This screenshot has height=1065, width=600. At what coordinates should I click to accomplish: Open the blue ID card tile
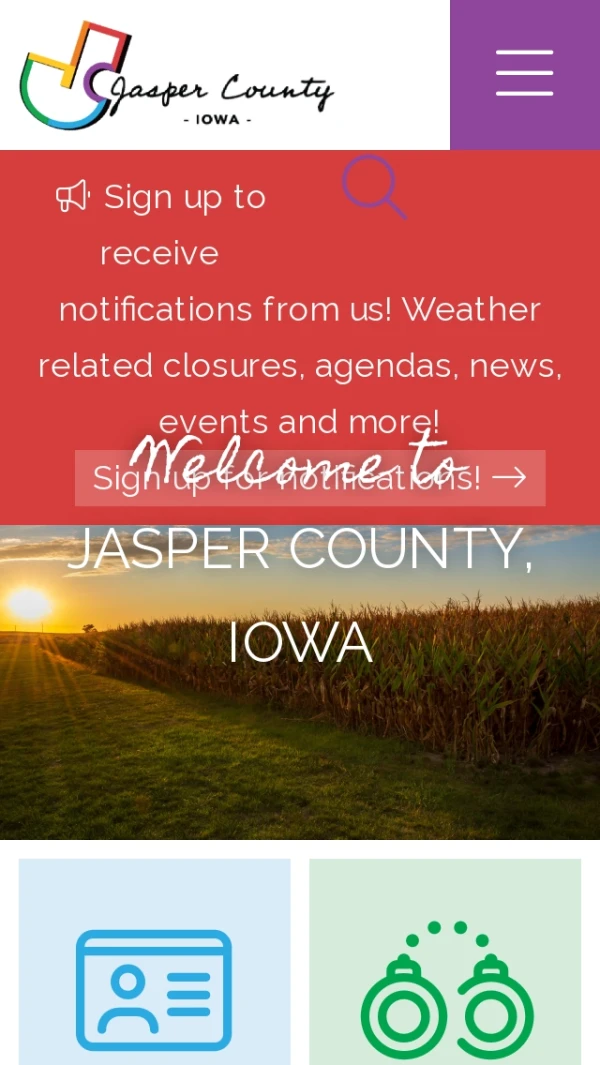pos(155,962)
